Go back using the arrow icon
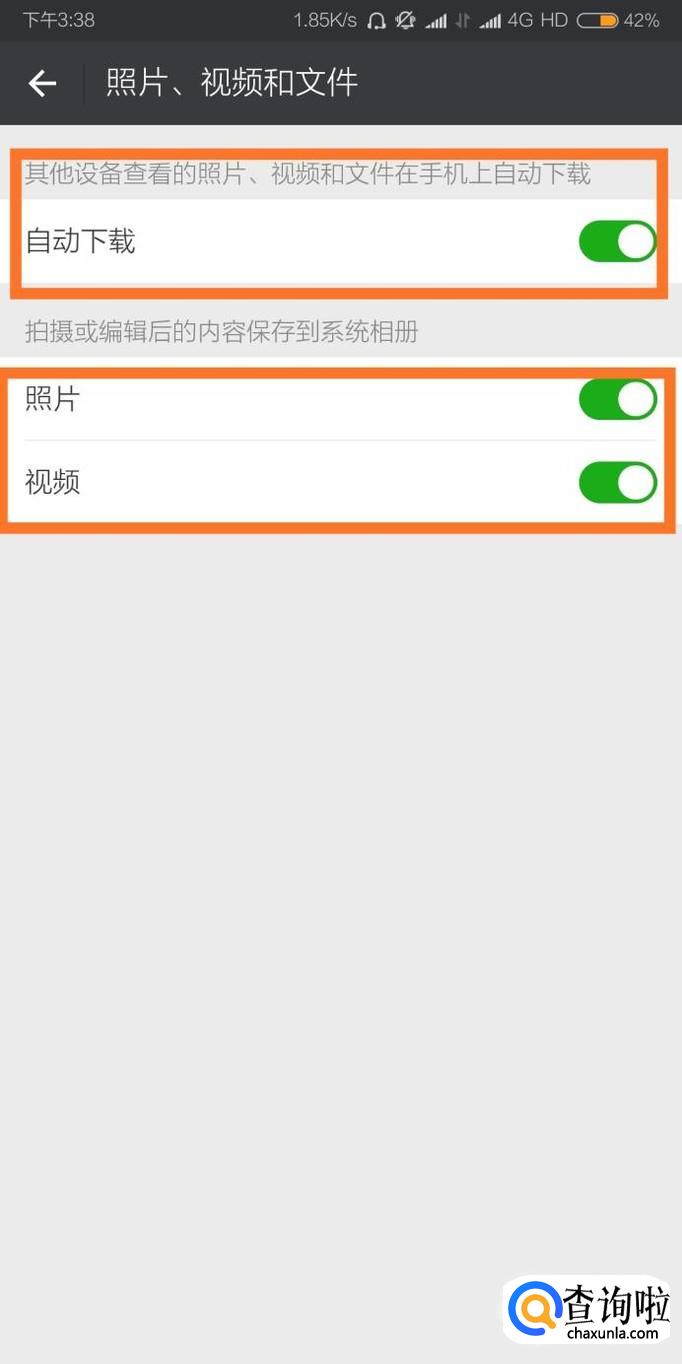 tap(42, 84)
